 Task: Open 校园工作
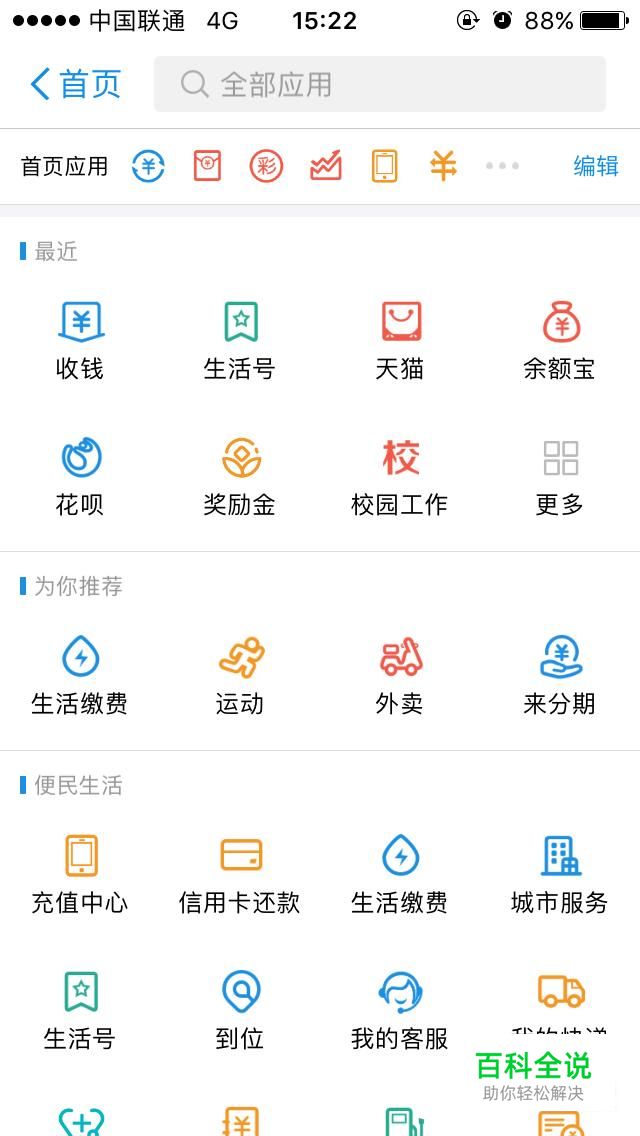click(400, 476)
